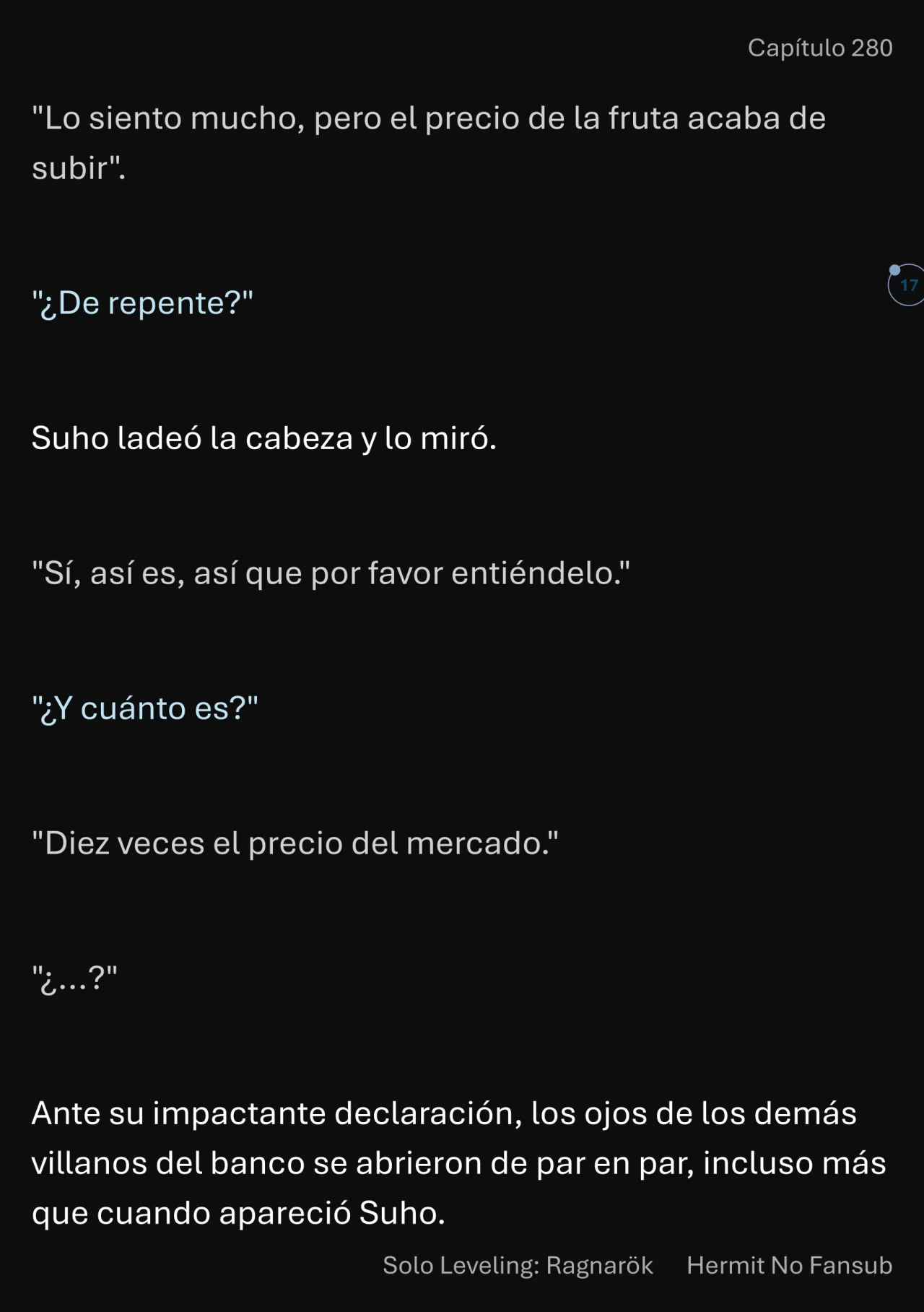
Task: Tap the dialogue Sí, así es, así que
Action: point(331,573)
